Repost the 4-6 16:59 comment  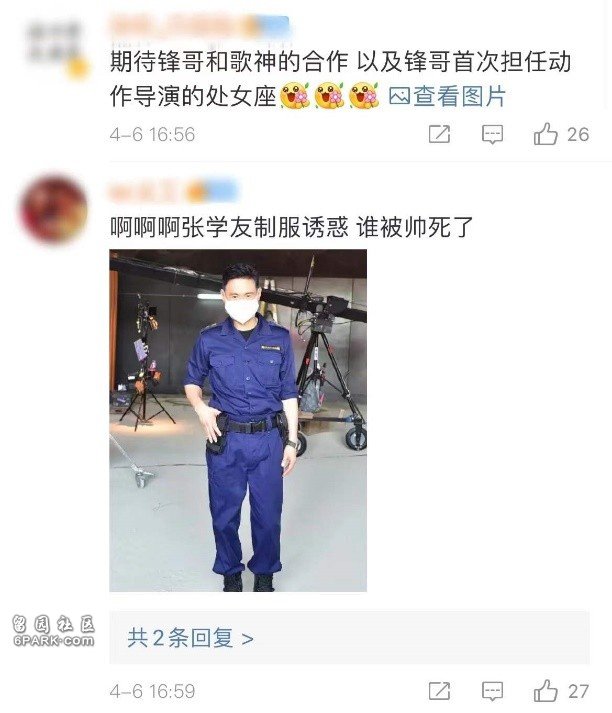pyautogui.click(x=439, y=691)
